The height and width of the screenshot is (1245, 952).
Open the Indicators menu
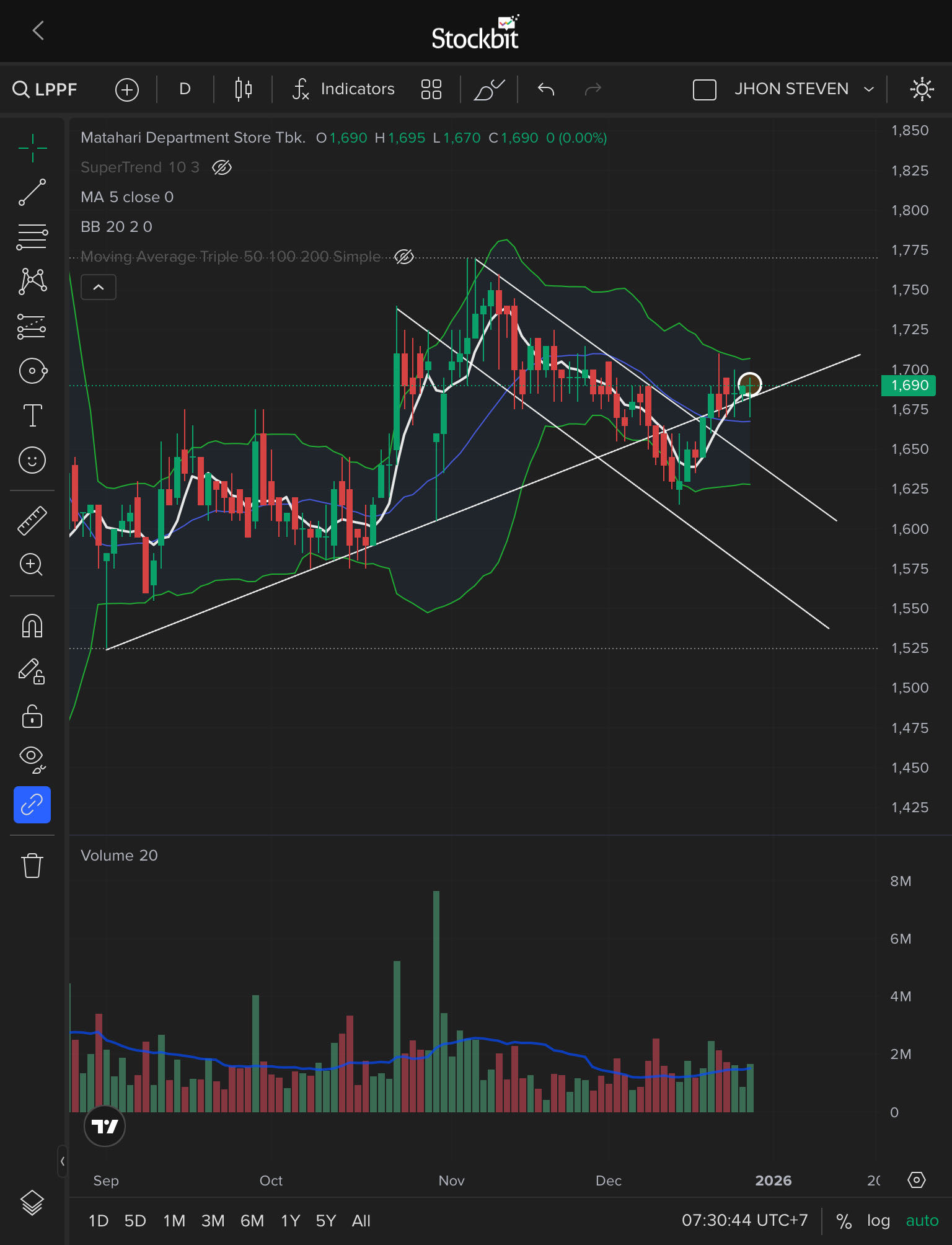tap(344, 89)
